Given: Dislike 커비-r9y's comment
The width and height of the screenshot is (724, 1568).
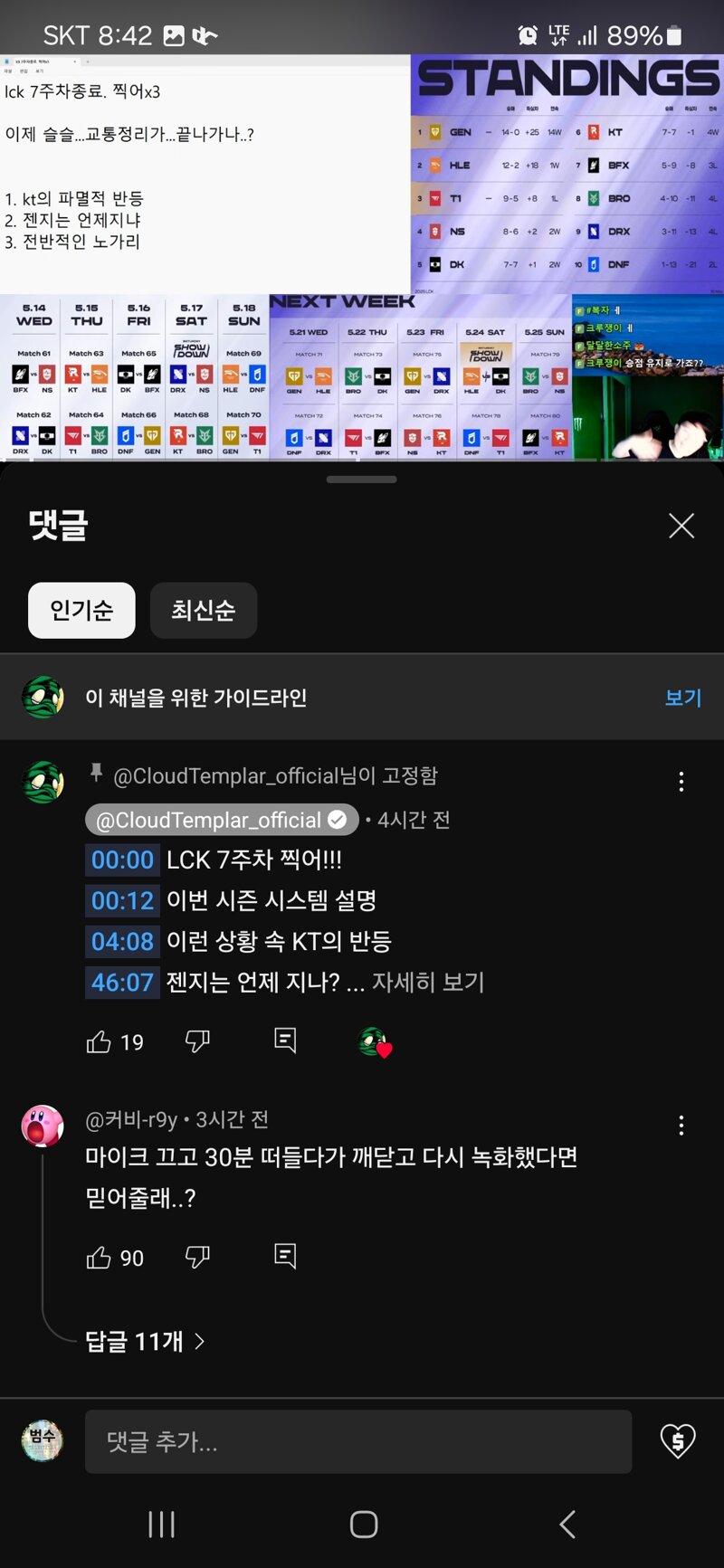Looking at the screenshot, I should coord(197,1257).
